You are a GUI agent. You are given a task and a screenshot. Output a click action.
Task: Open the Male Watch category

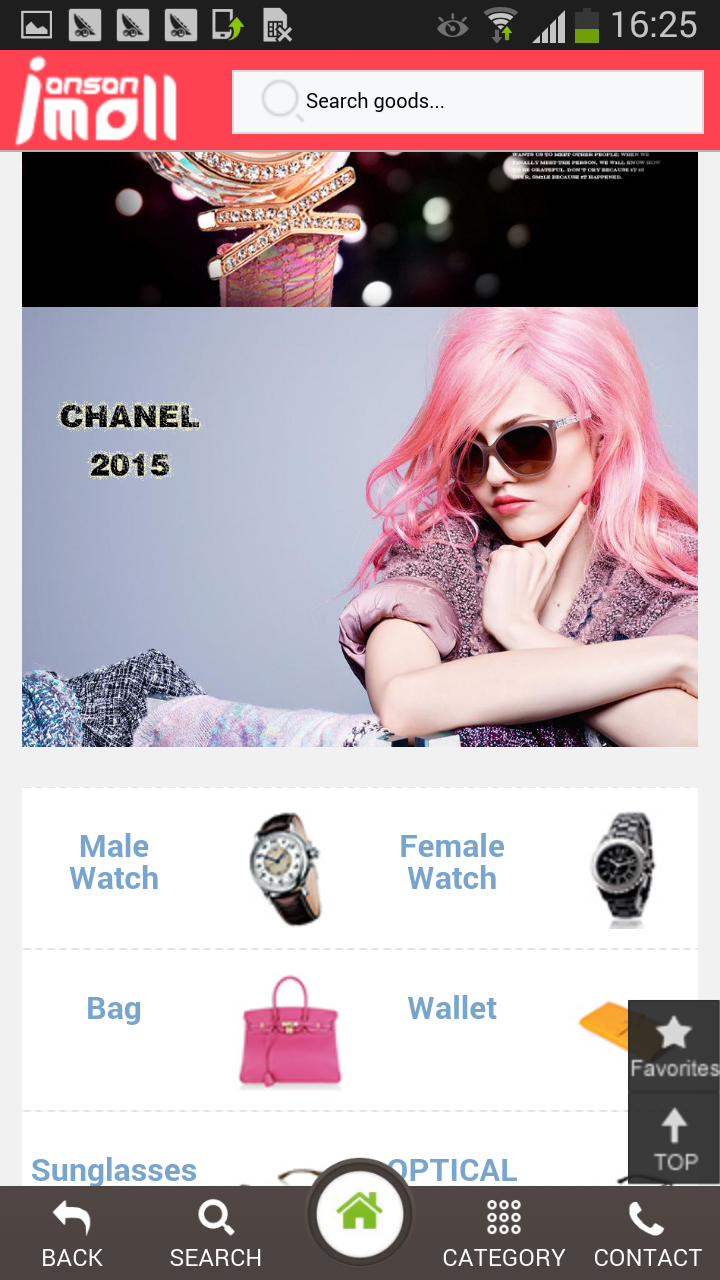pyautogui.click(x=190, y=868)
